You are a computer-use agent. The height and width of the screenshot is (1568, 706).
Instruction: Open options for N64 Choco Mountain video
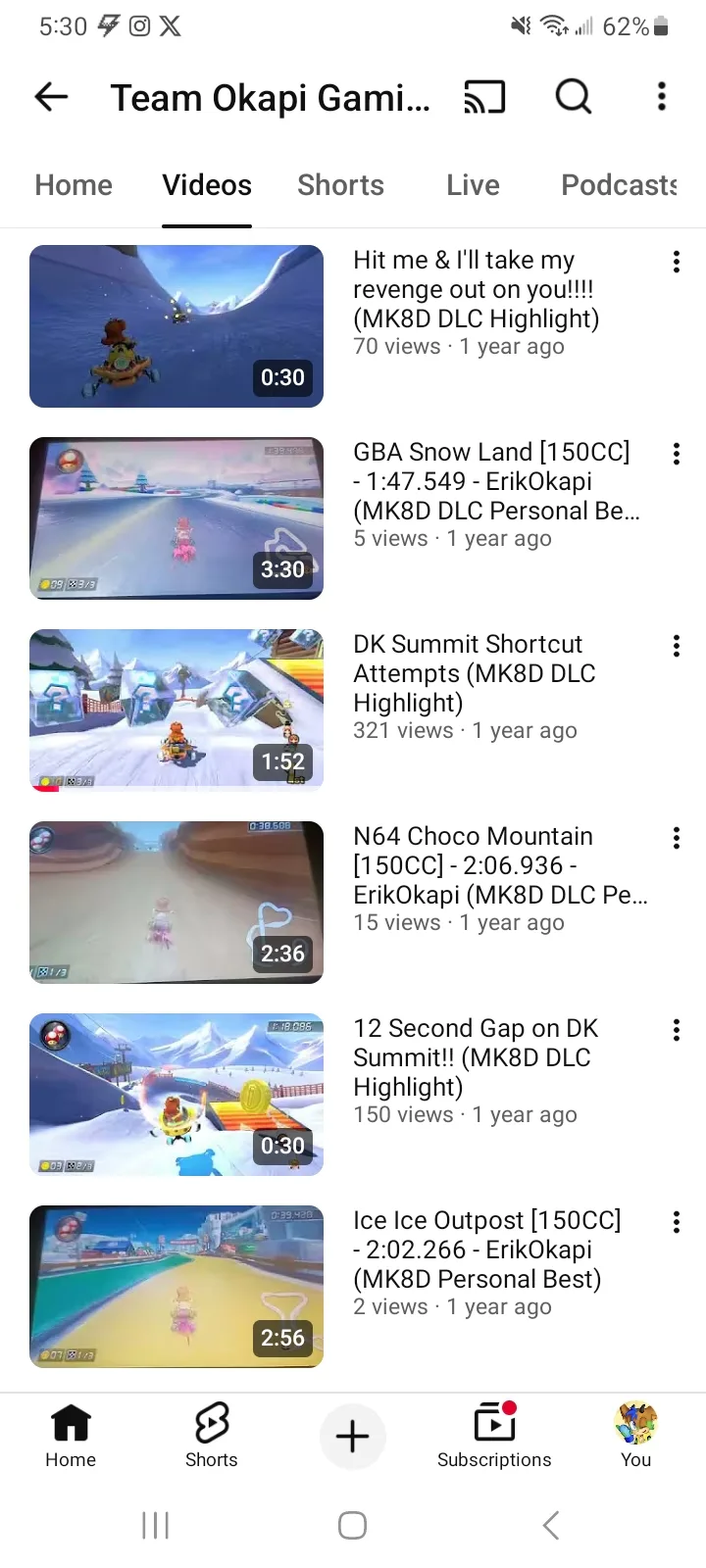(x=676, y=838)
